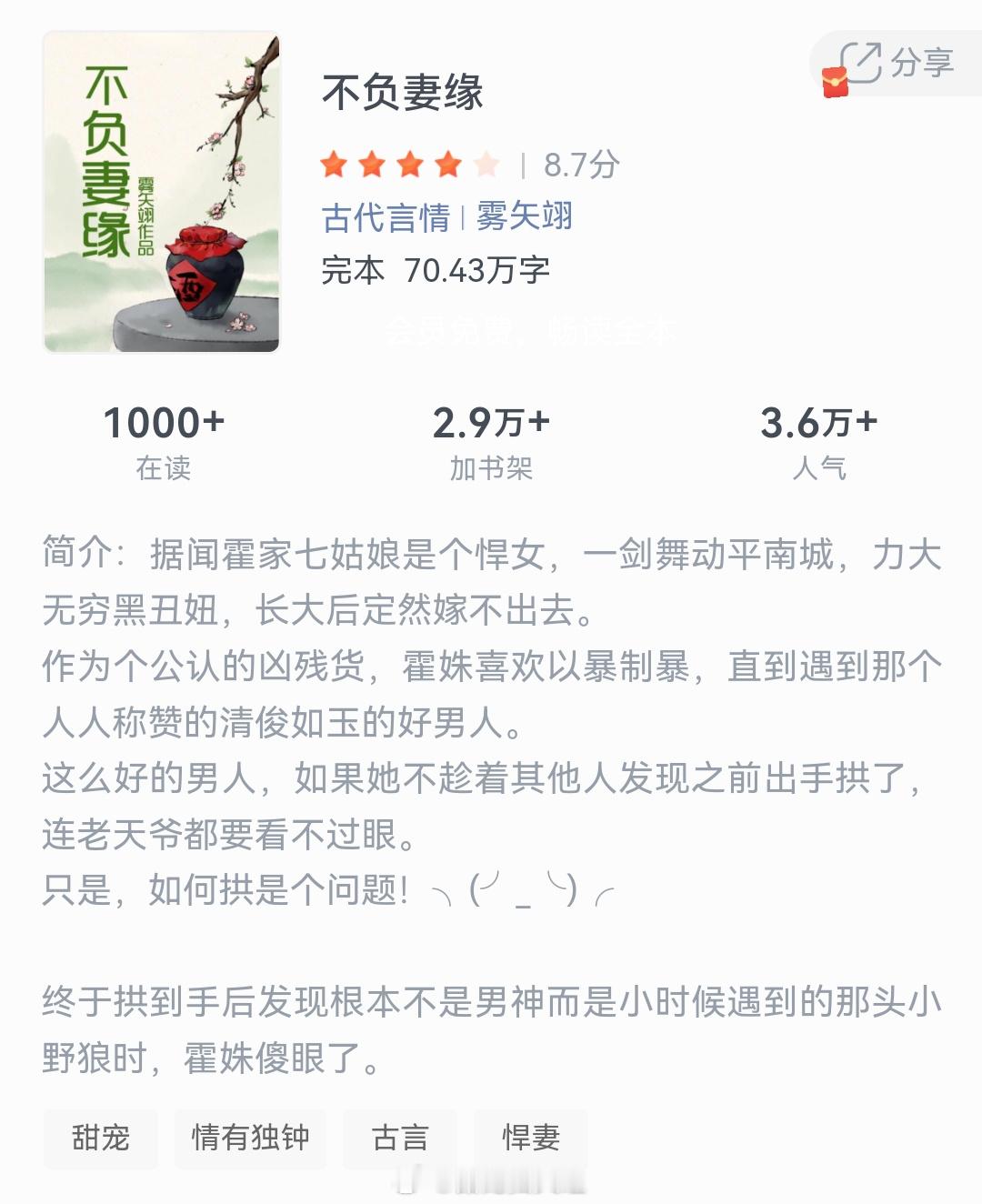Tap the third rating star

pos(412,164)
